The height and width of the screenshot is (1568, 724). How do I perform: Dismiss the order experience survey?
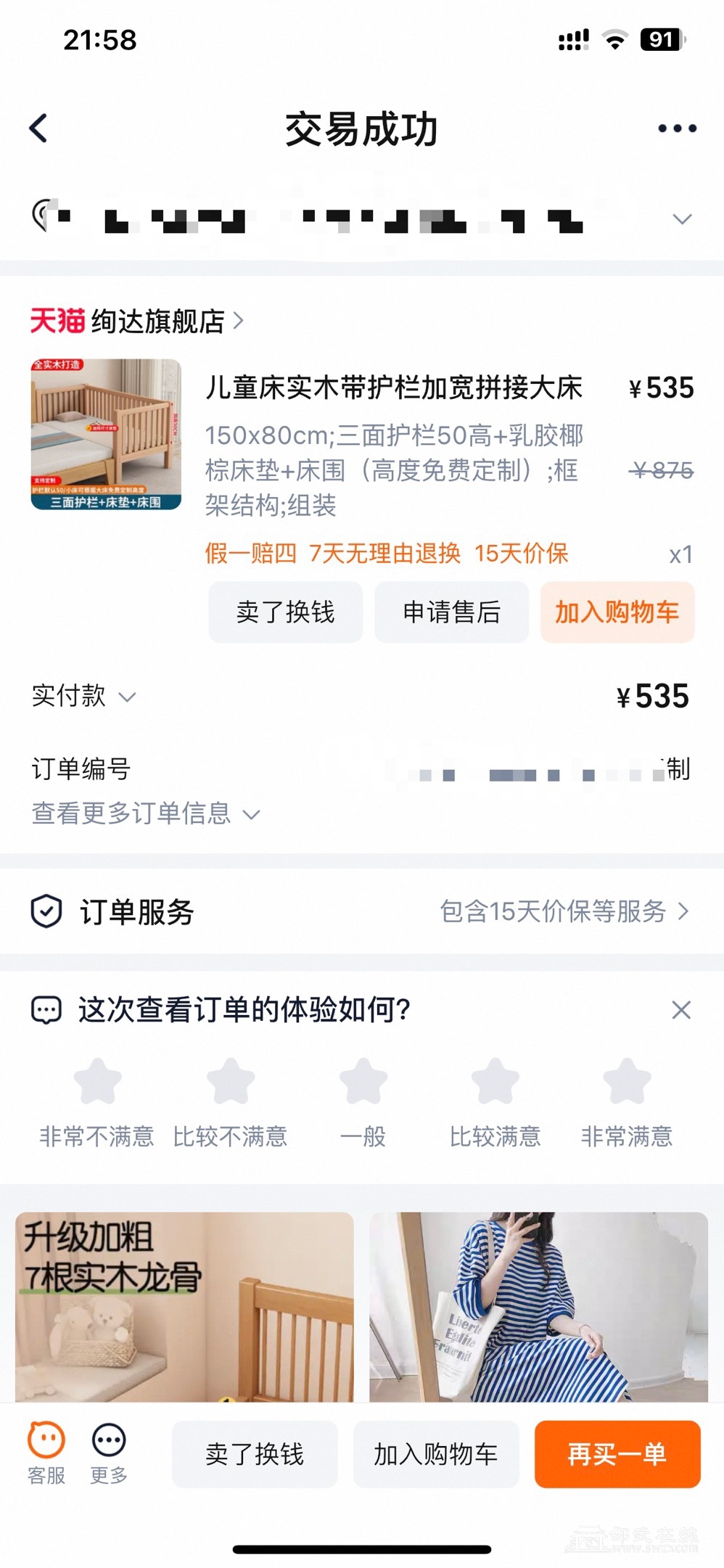click(680, 1010)
